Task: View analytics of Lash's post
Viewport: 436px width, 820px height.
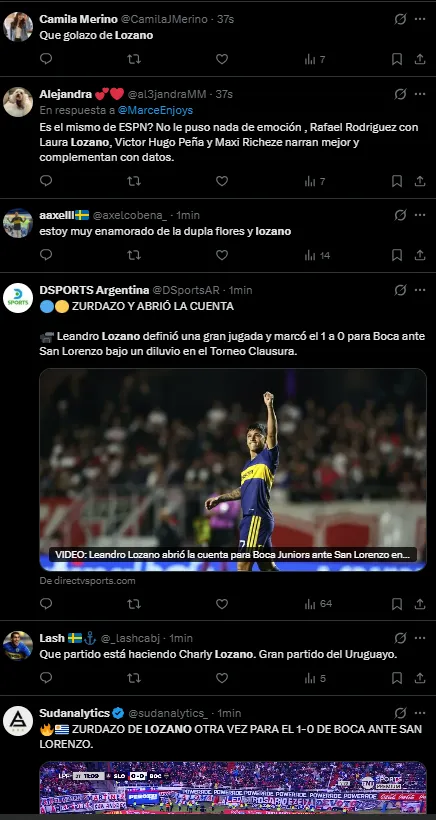Action: 315,678
